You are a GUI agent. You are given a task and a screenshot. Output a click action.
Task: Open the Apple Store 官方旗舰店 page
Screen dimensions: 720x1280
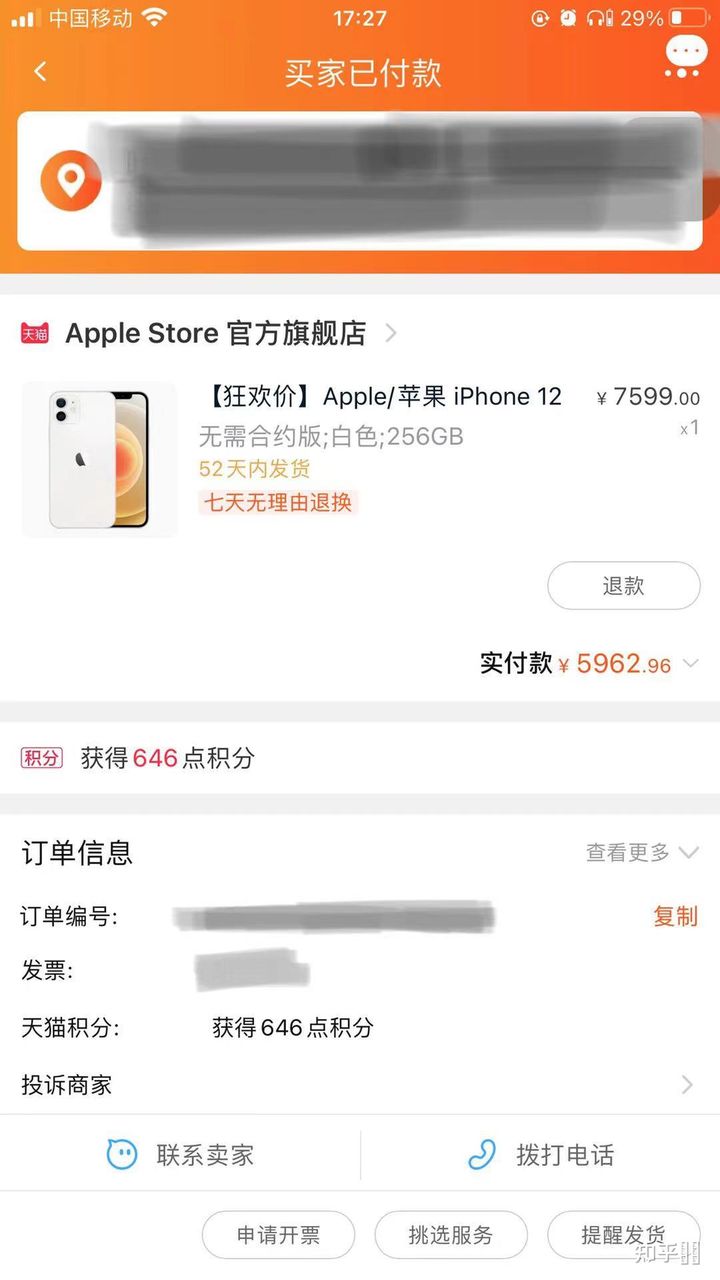[215, 332]
